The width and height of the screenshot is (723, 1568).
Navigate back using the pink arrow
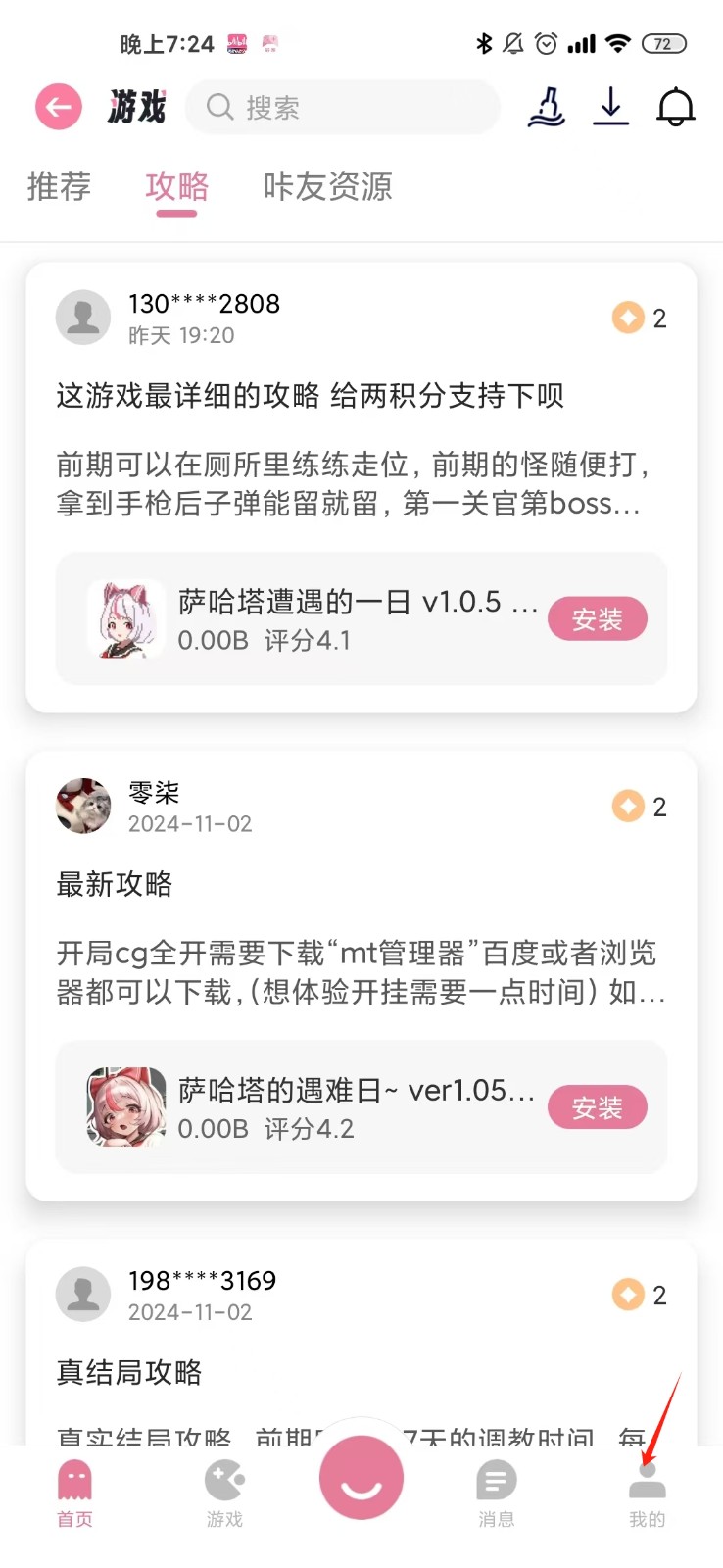[58, 107]
